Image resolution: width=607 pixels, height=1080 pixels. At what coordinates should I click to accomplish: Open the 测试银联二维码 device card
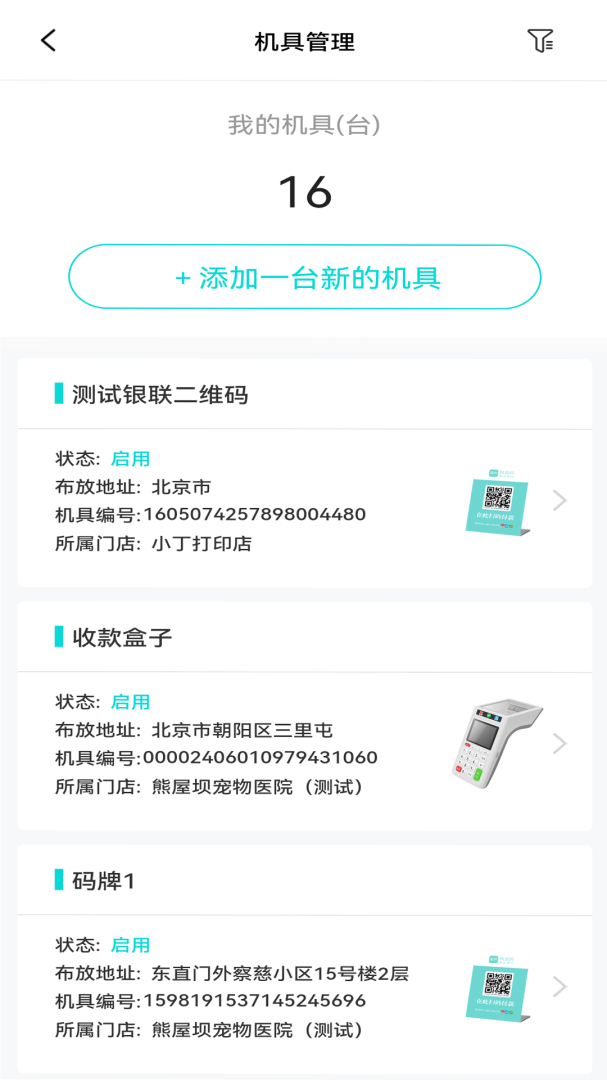pyautogui.click(x=304, y=473)
